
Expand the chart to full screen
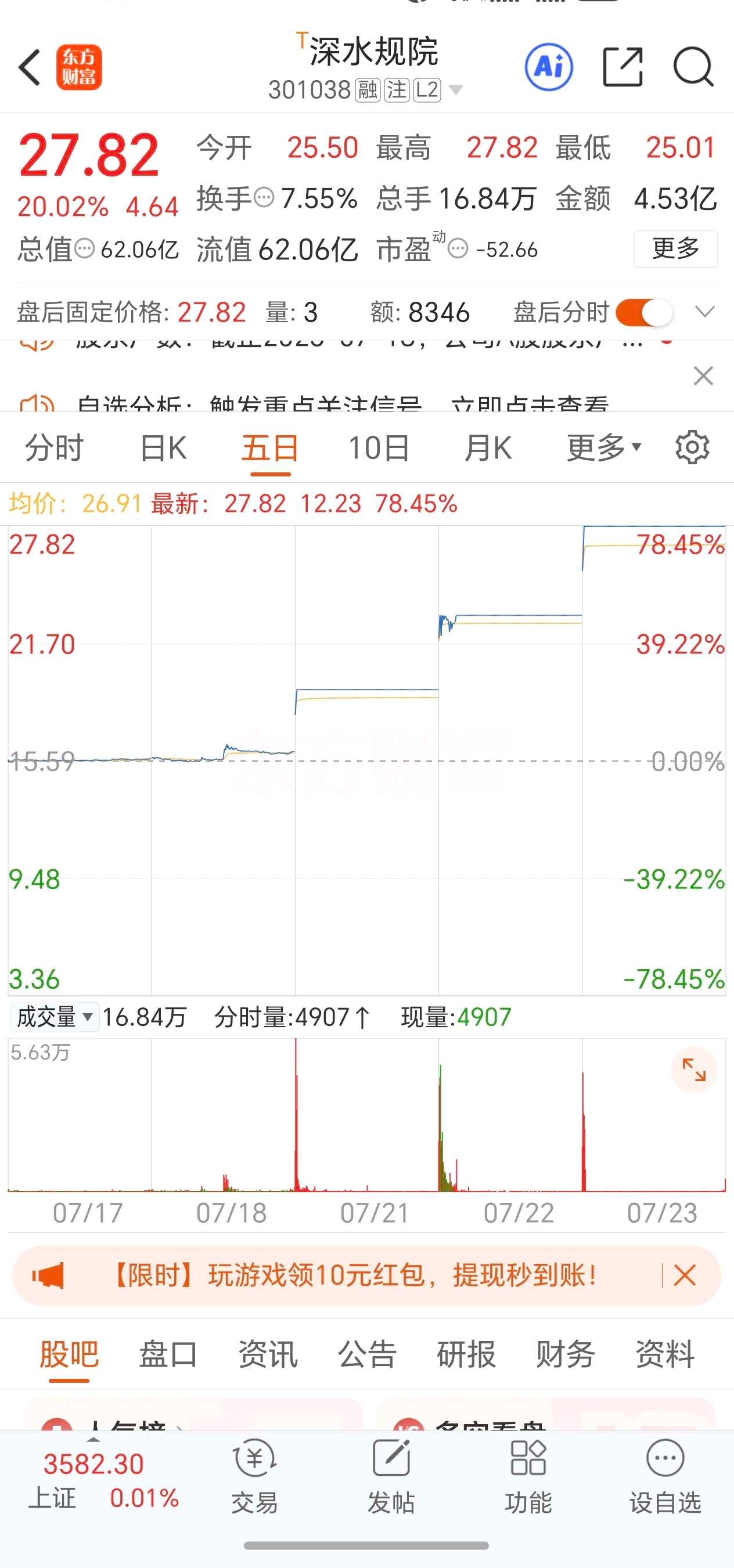[694, 1070]
